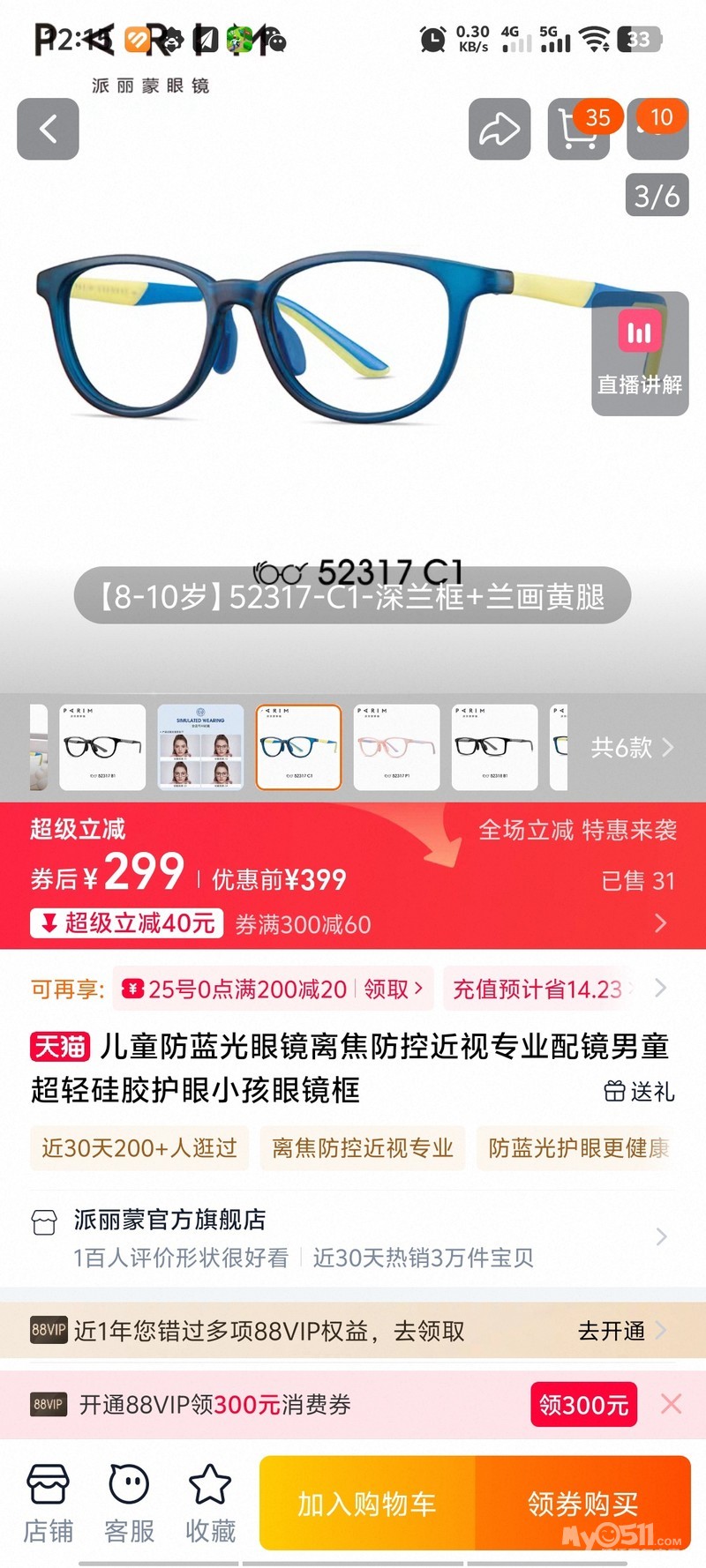This screenshot has width=706, height=1568.
Task: Tap 送礼 to send as a gift
Action: click(x=640, y=1092)
